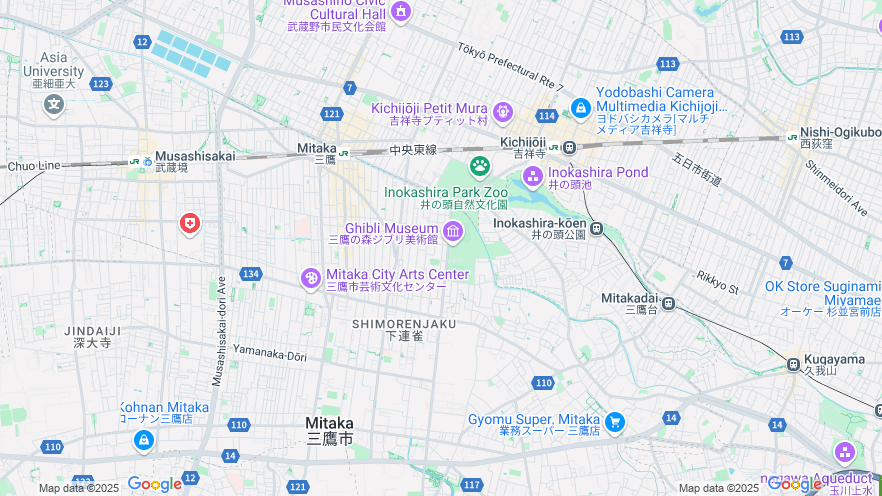Select the Asia University marker
This screenshot has width=882, height=496.
click(x=54, y=103)
